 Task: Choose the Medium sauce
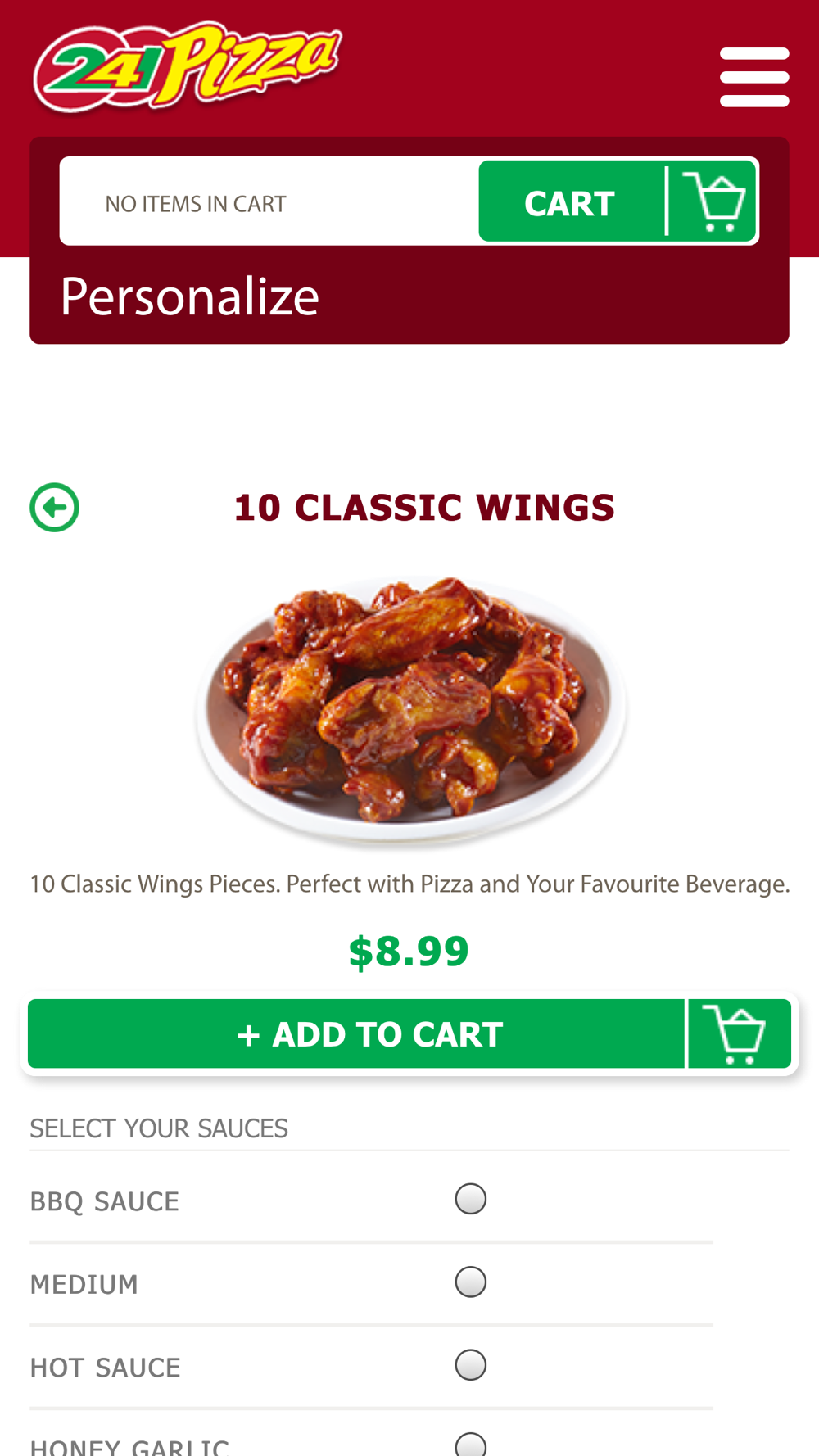tap(471, 1282)
